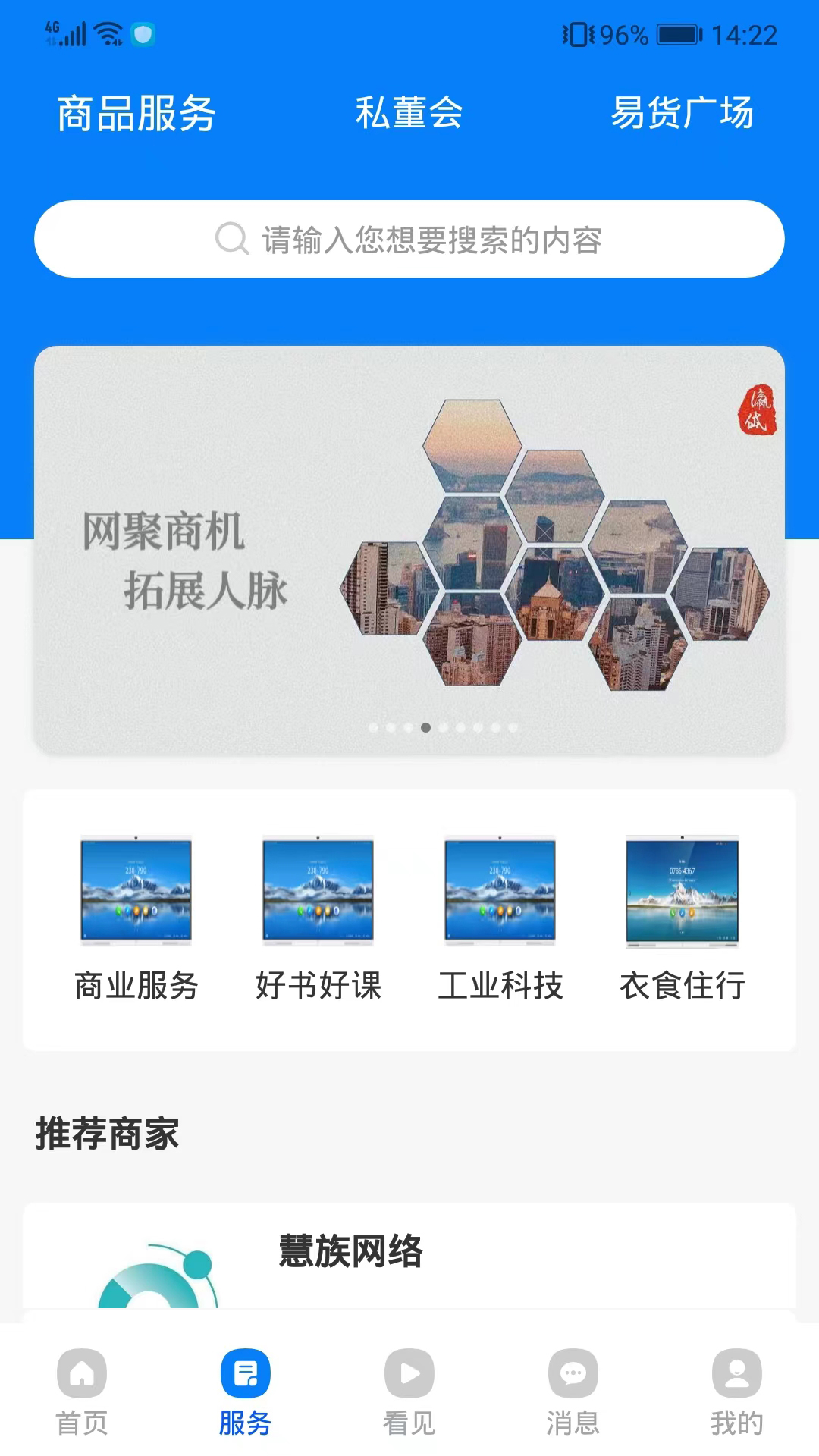
Task: Open the 慧族网络 merchant card
Action: click(409, 1259)
